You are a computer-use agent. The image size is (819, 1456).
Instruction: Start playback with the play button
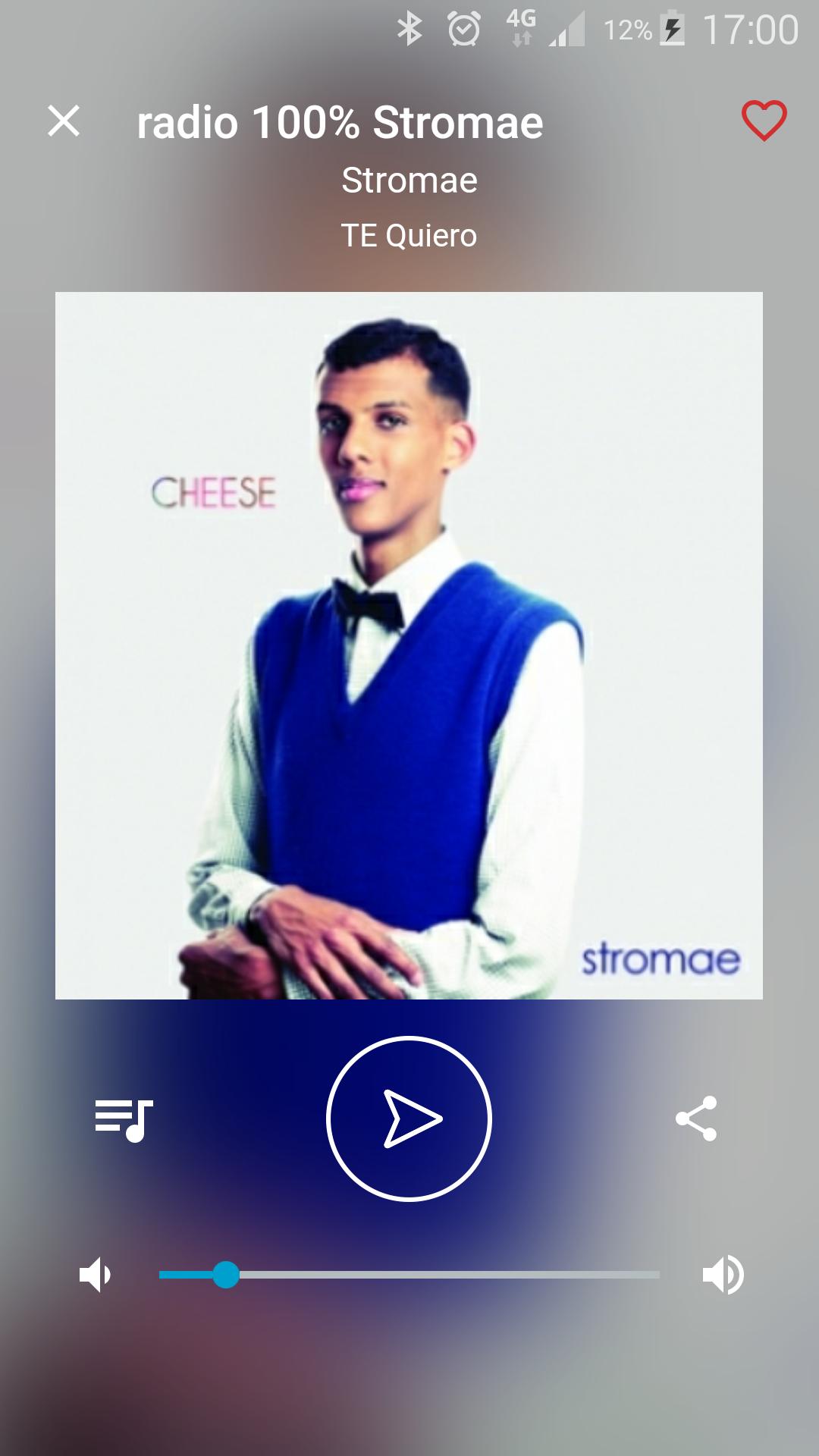pos(409,1119)
